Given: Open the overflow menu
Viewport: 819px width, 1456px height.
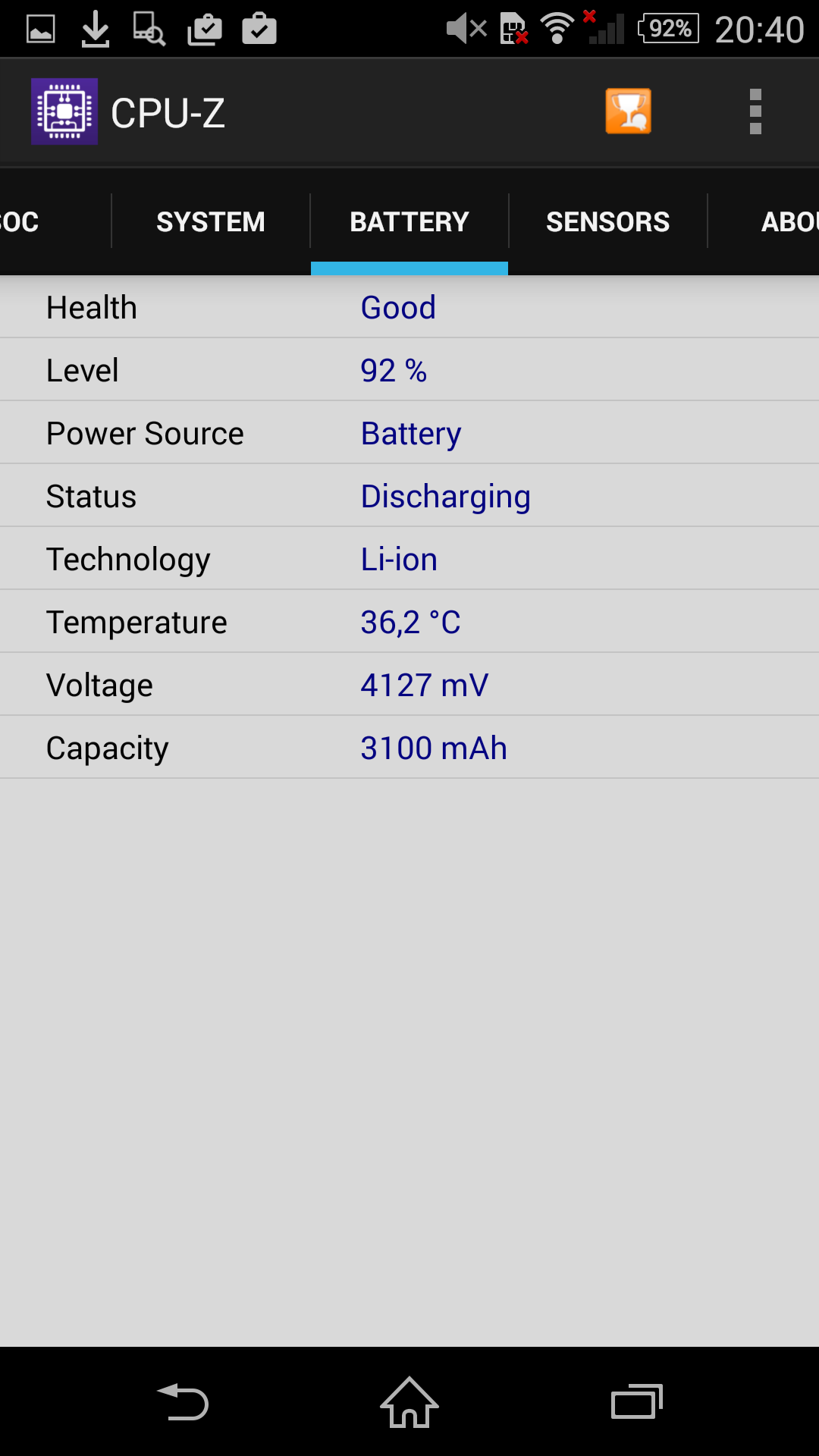Looking at the screenshot, I should click(755, 111).
